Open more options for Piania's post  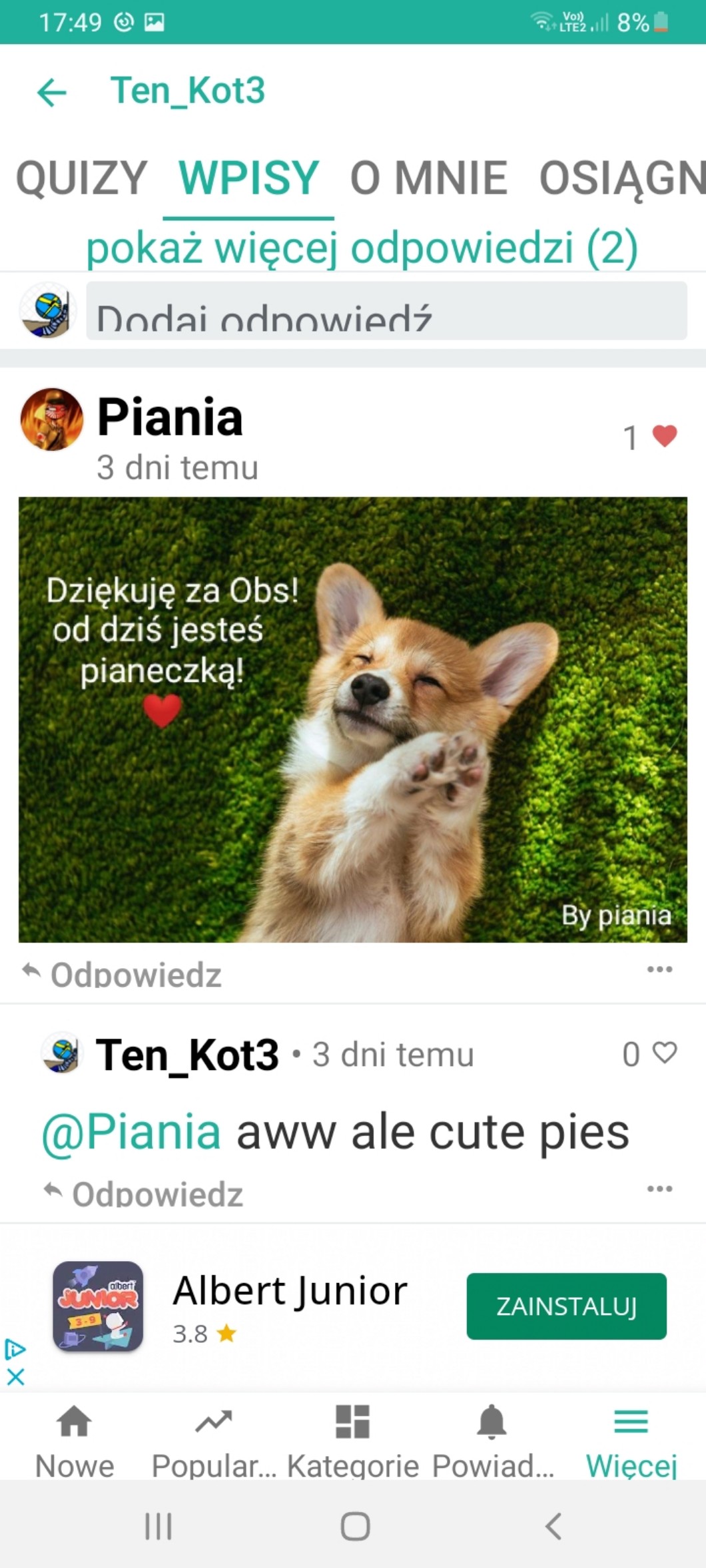click(659, 969)
